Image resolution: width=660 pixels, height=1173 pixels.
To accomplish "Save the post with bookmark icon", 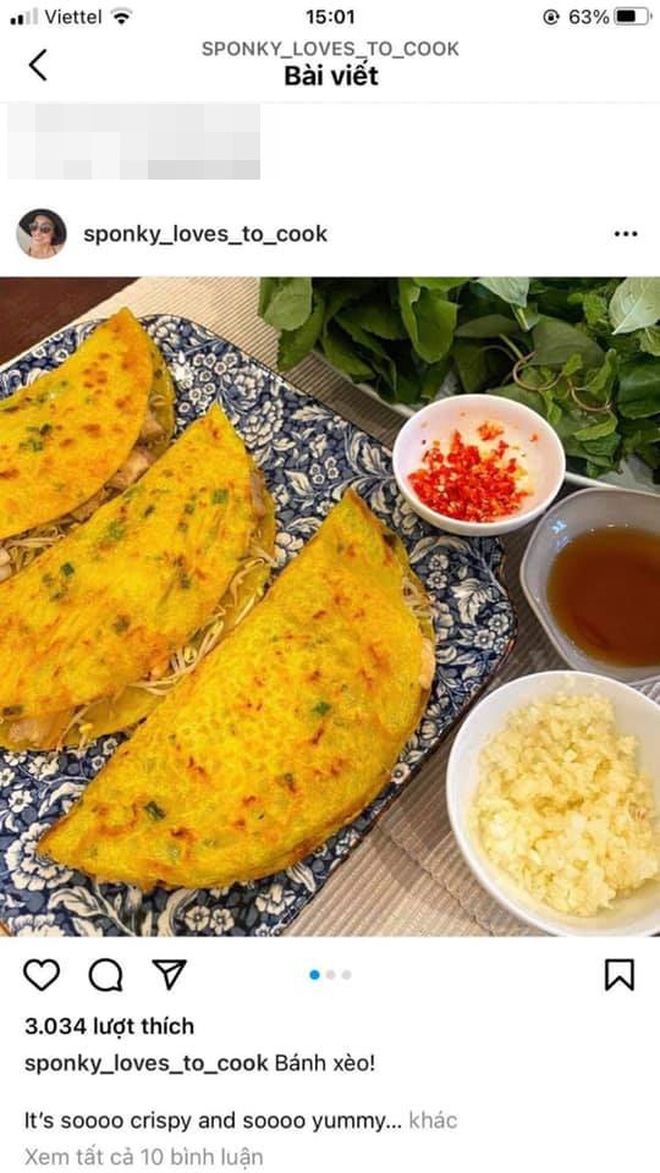I will [x=619, y=974].
